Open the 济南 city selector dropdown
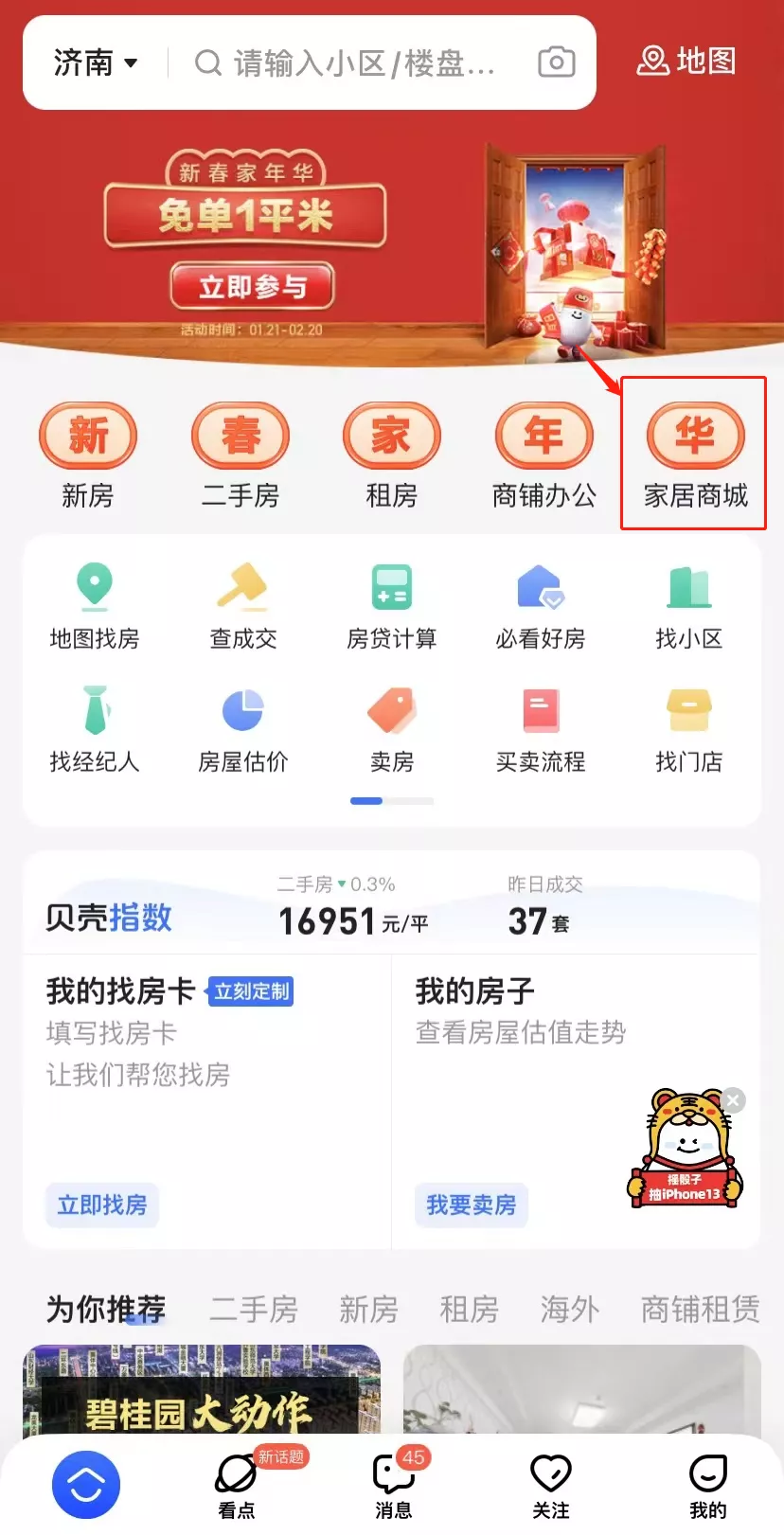This screenshot has width=784, height=1535. pyautogui.click(x=96, y=63)
